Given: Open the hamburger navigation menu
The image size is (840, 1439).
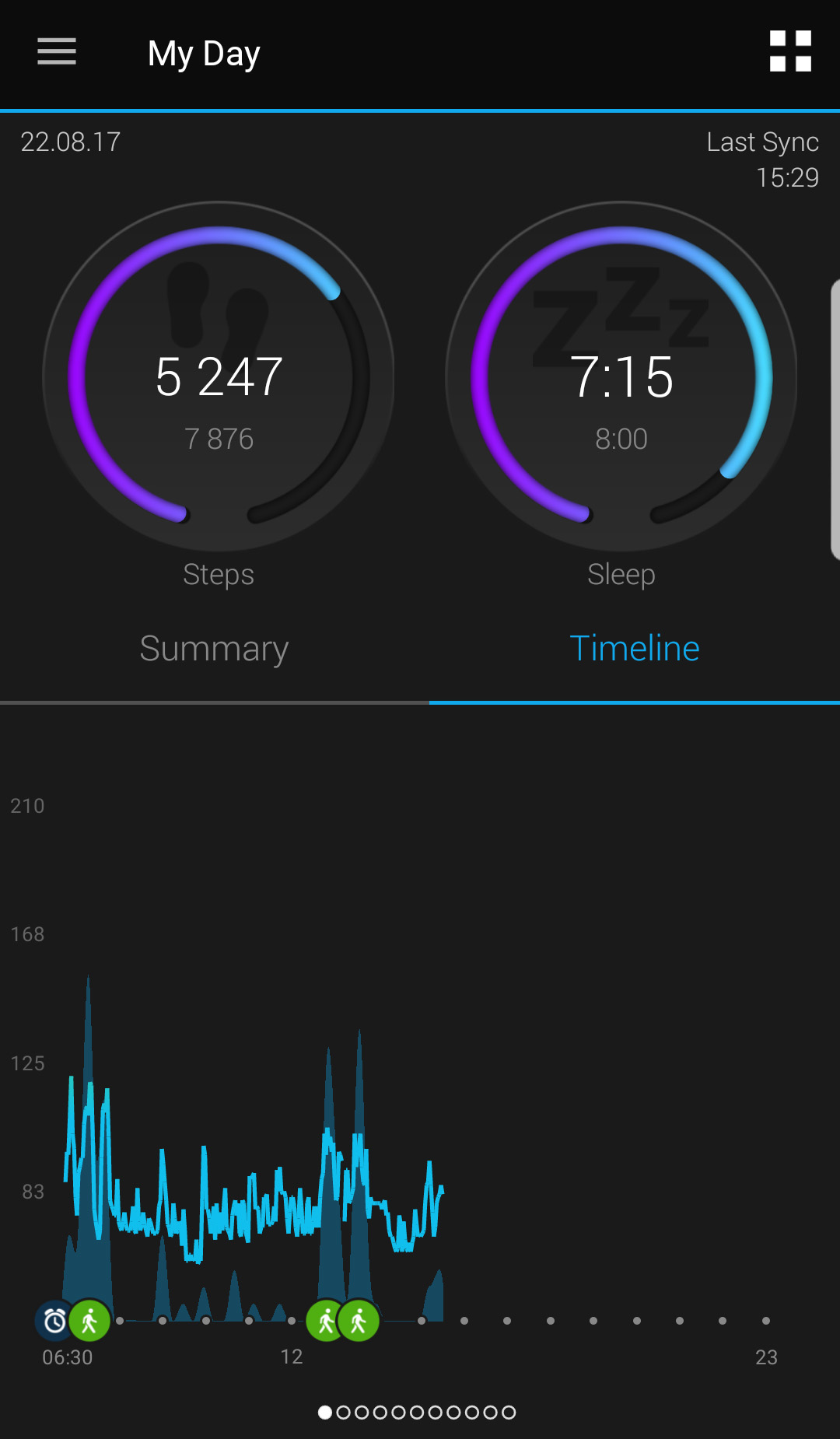Looking at the screenshot, I should [57, 52].
